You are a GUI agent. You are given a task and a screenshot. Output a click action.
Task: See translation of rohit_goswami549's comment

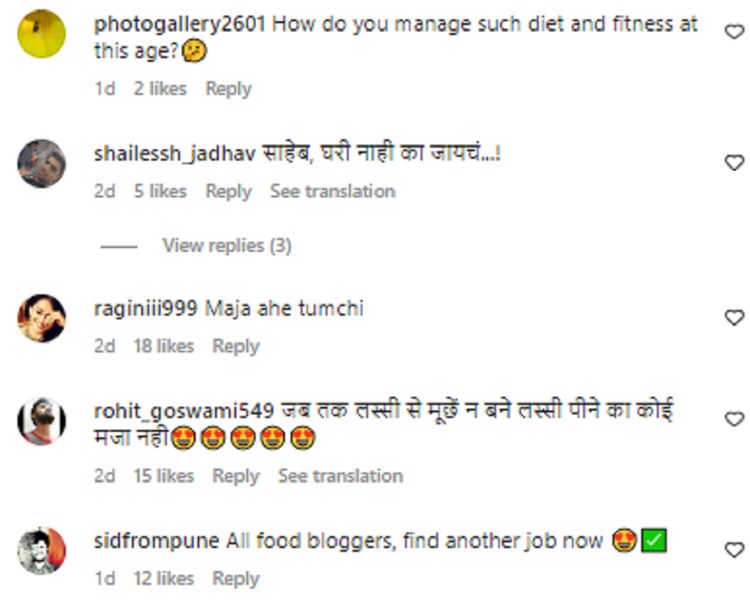coord(340,476)
